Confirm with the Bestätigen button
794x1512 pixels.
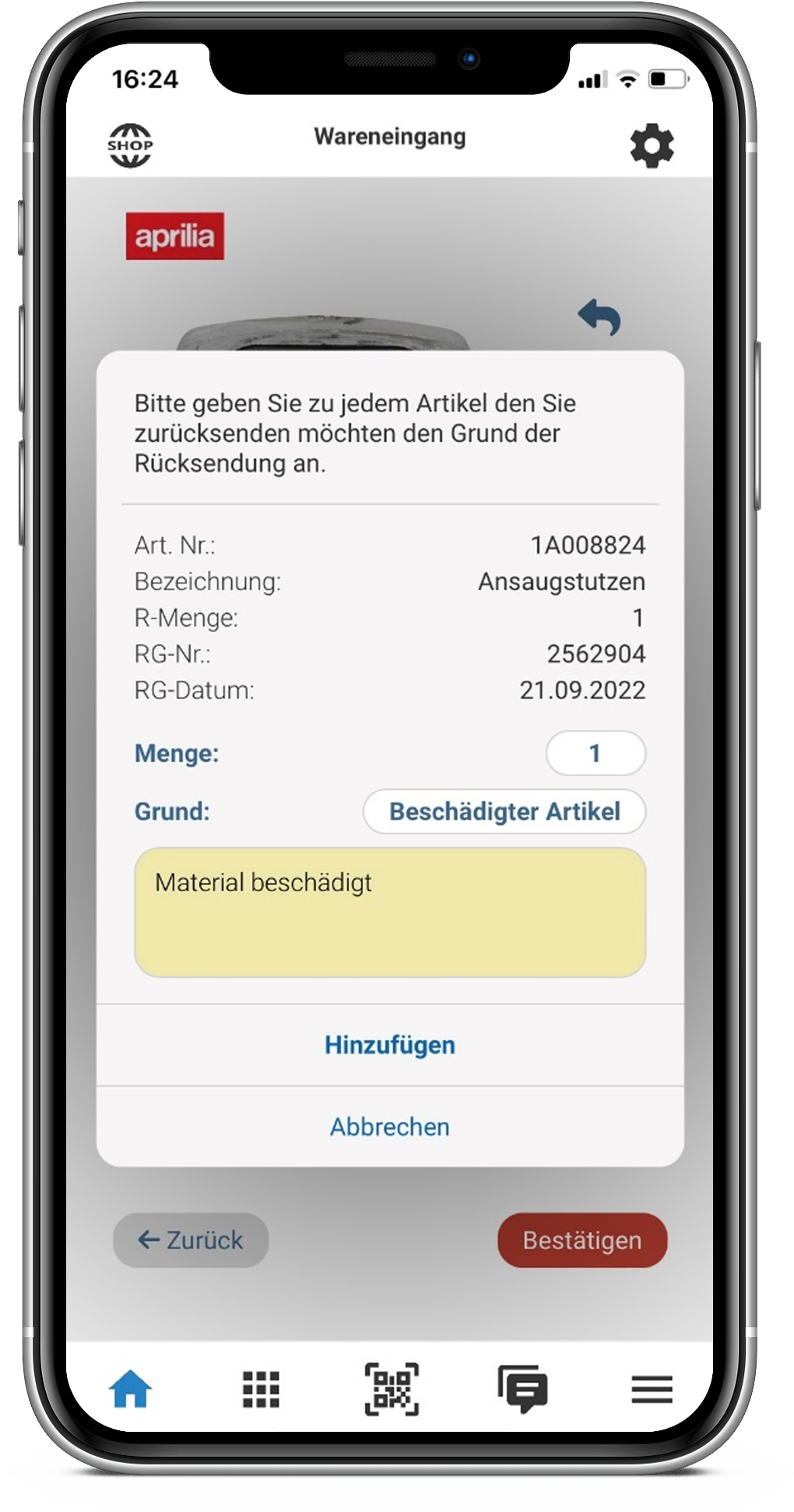click(582, 1240)
